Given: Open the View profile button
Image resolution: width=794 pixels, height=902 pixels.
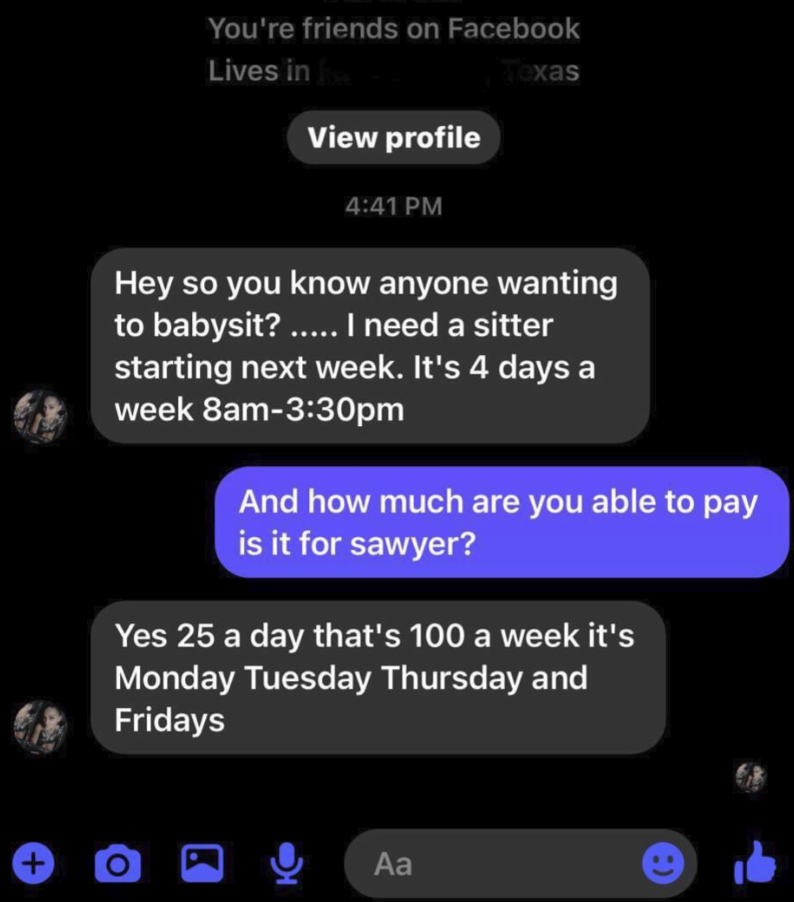Looking at the screenshot, I should tap(393, 138).
